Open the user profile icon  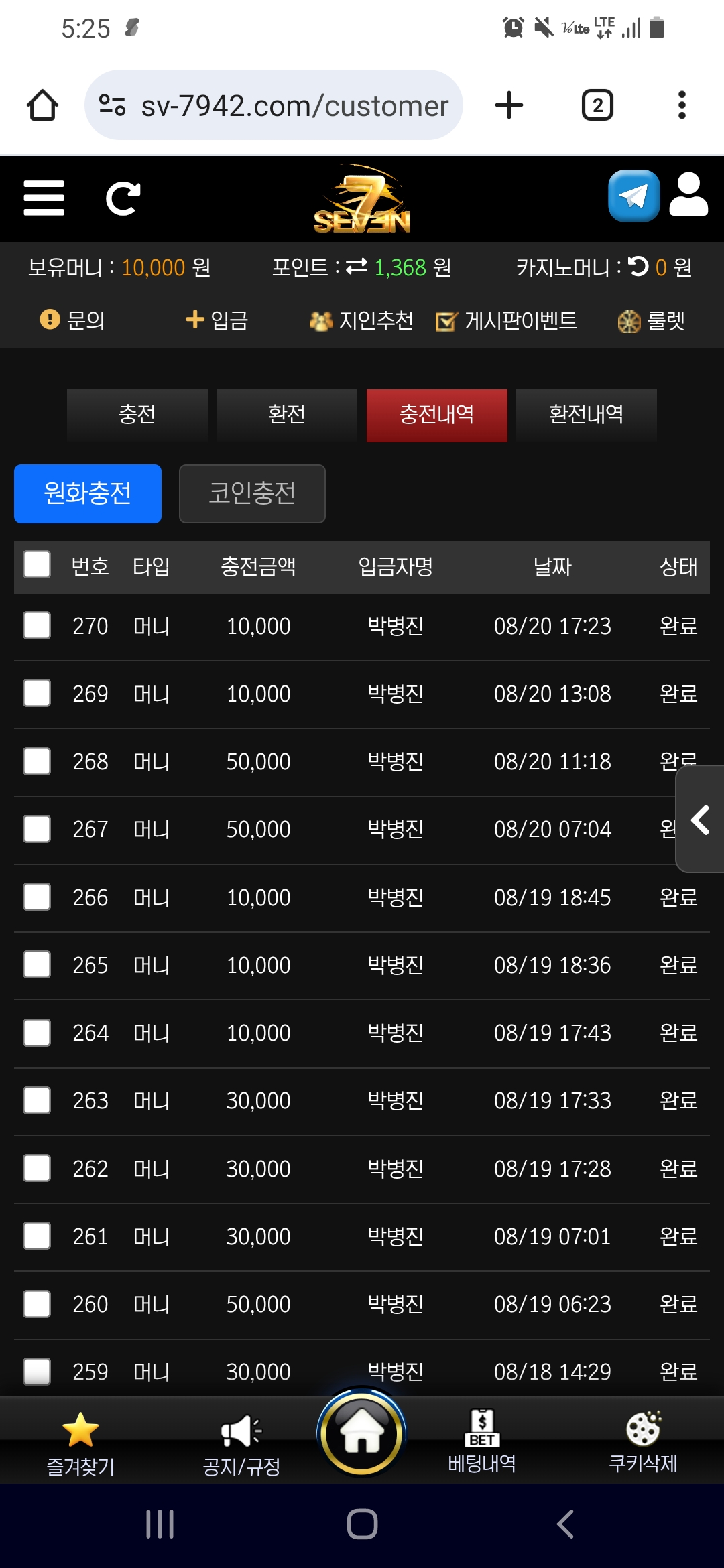688,195
